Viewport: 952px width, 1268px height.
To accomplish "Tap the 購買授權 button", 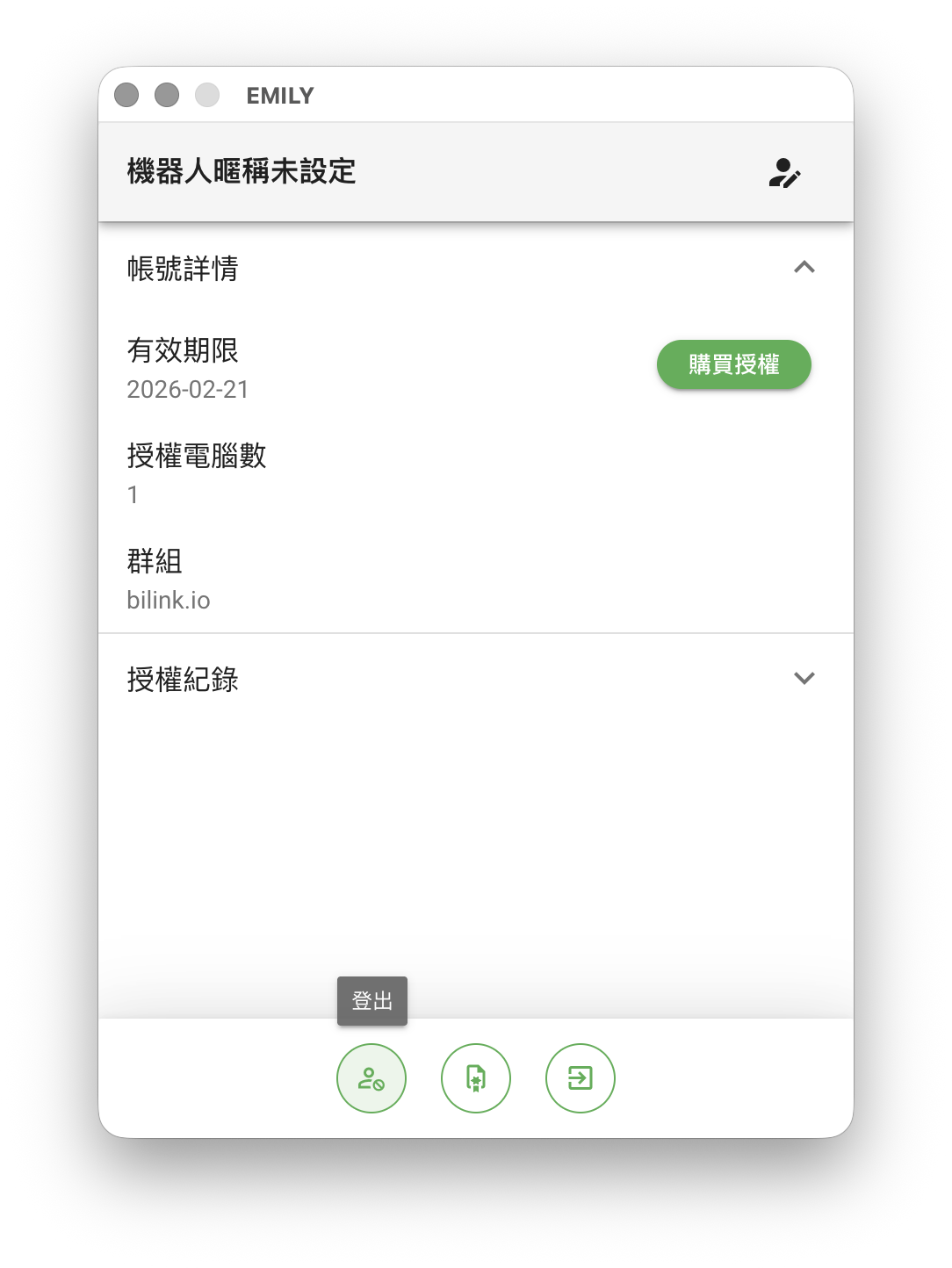I will (733, 364).
